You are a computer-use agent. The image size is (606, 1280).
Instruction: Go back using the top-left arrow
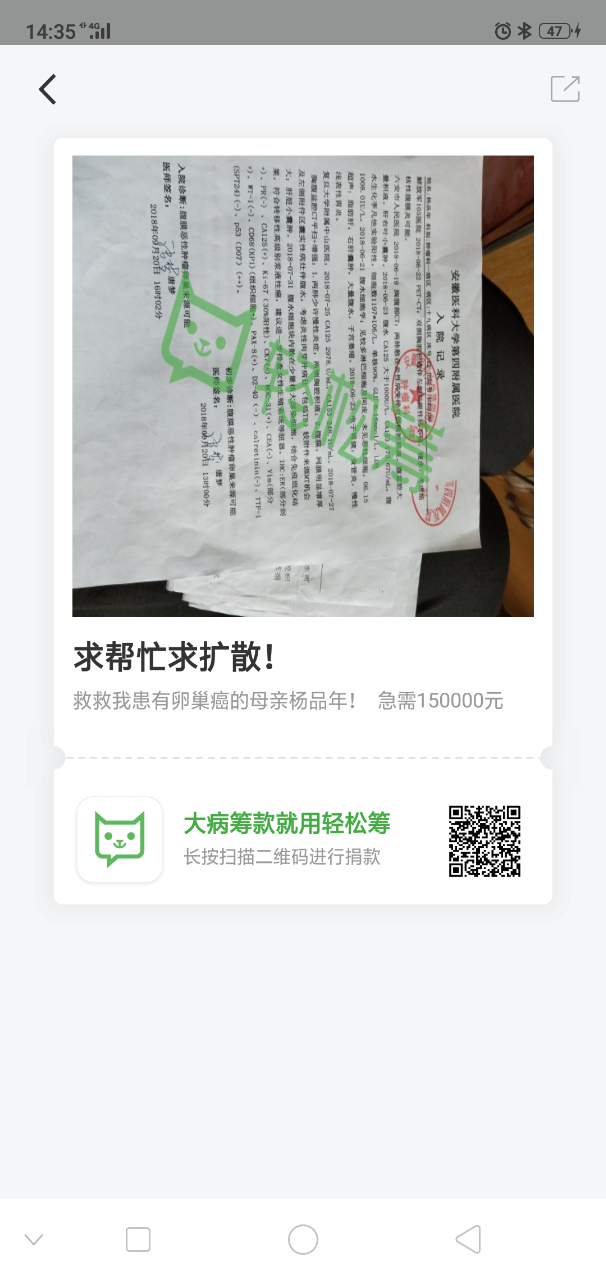(47, 89)
